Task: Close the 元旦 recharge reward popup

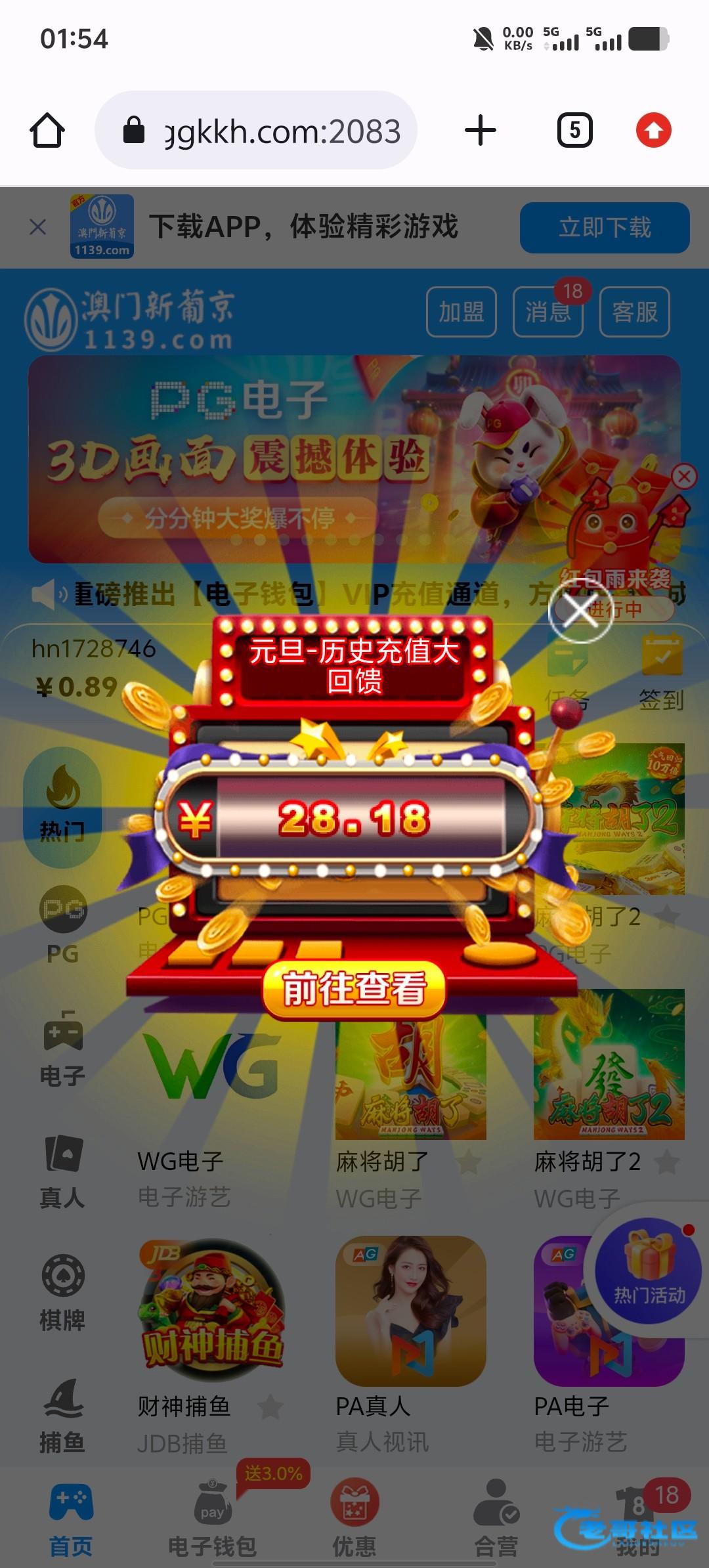Action: 580,611
